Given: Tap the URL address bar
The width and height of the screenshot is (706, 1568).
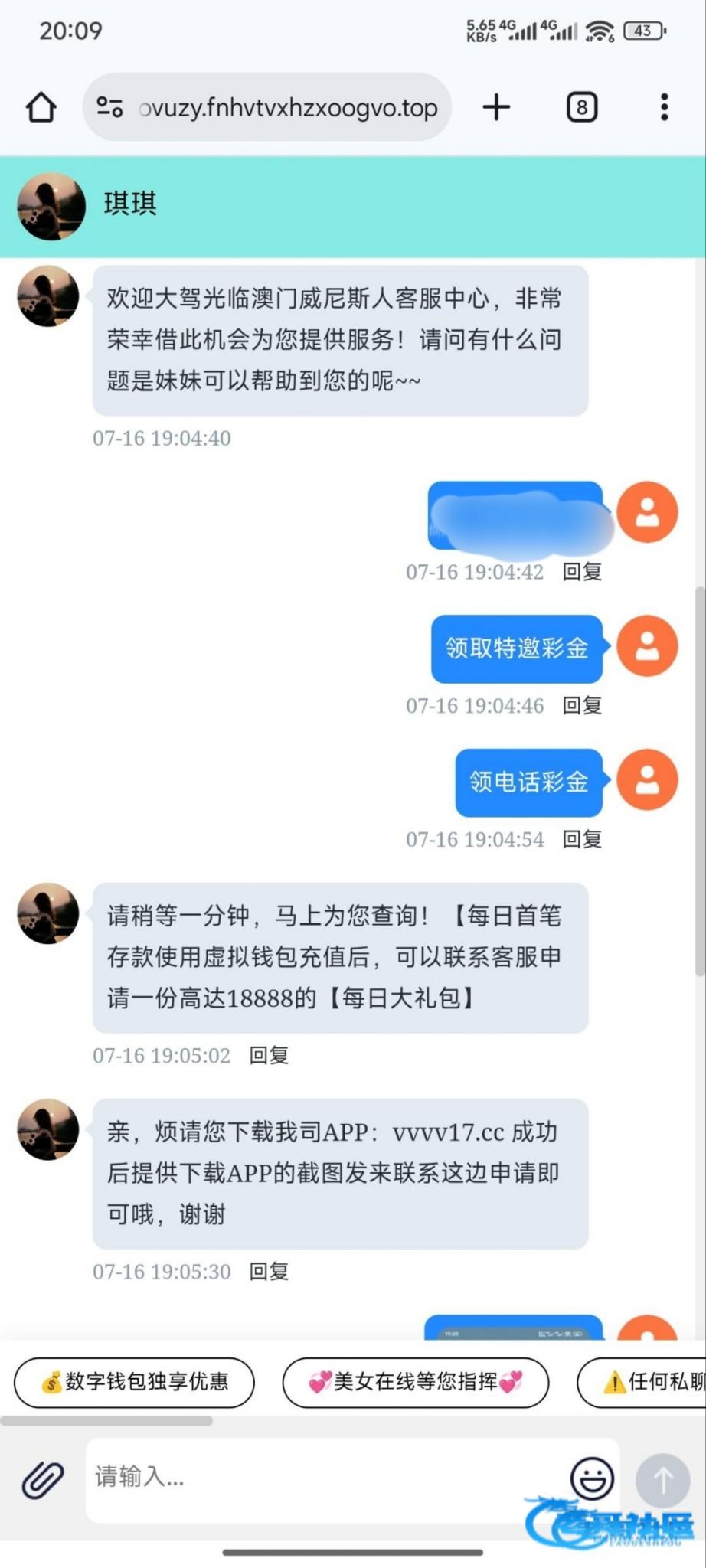Looking at the screenshot, I should coord(287,107).
